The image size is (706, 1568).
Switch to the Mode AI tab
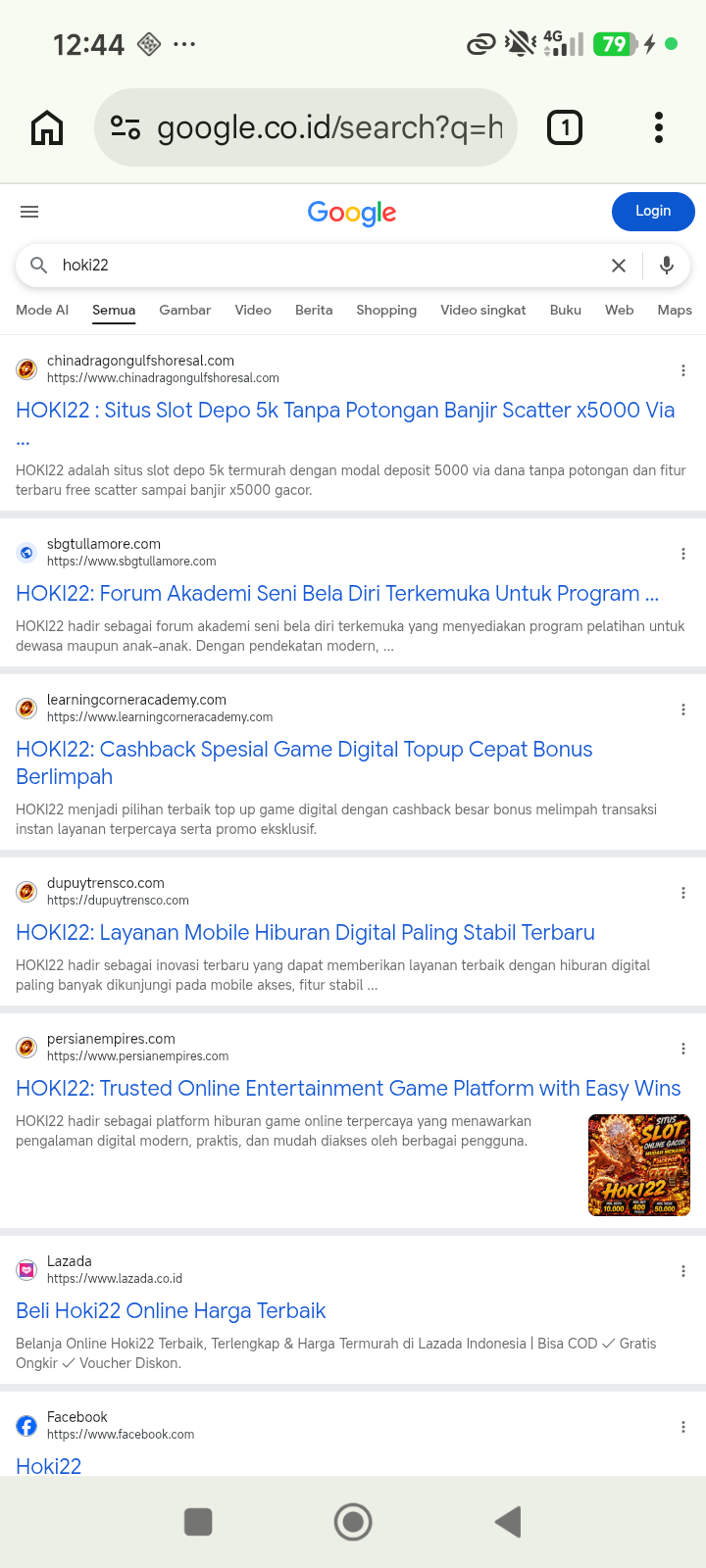pyautogui.click(x=42, y=310)
